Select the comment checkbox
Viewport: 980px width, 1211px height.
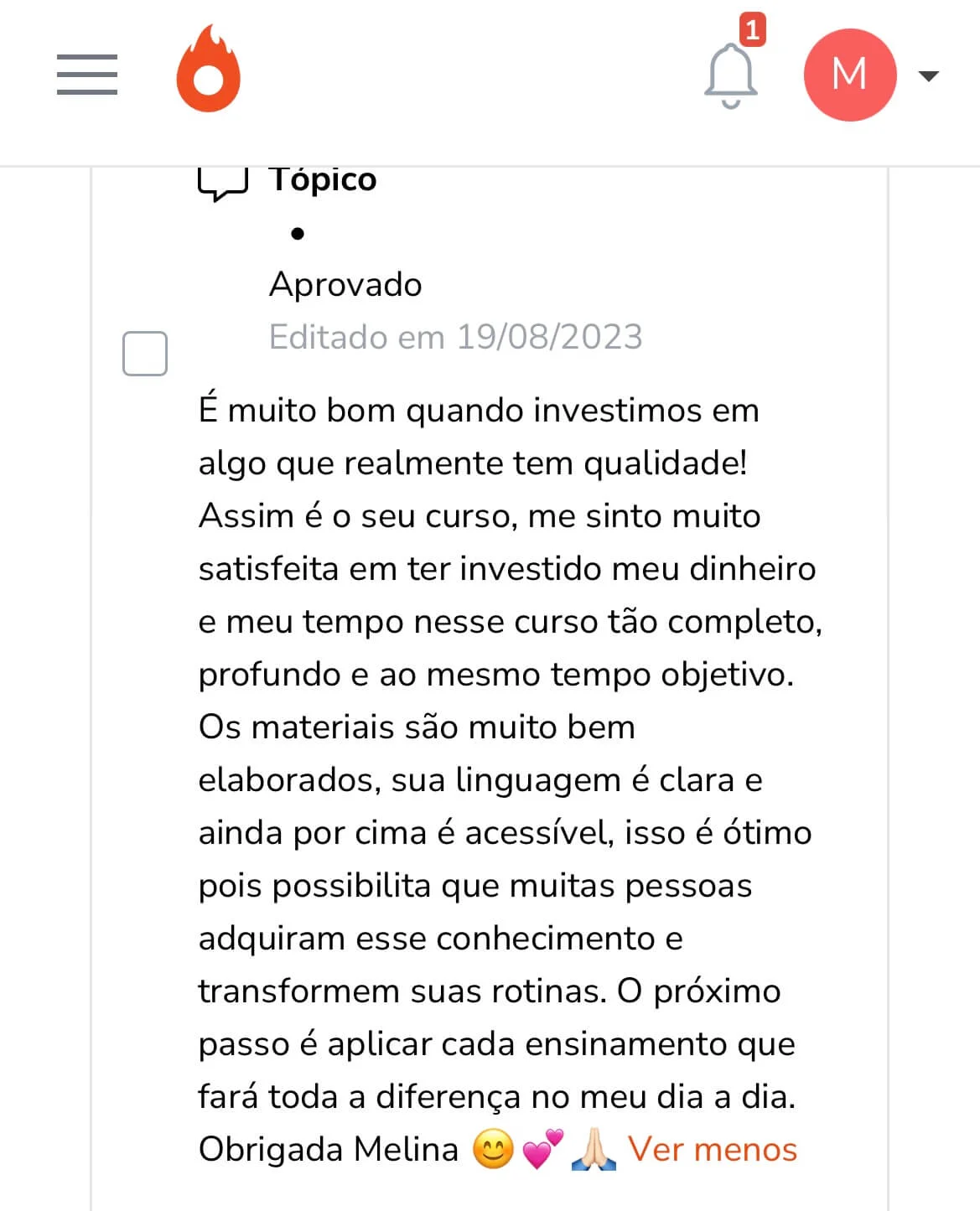pos(145,354)
